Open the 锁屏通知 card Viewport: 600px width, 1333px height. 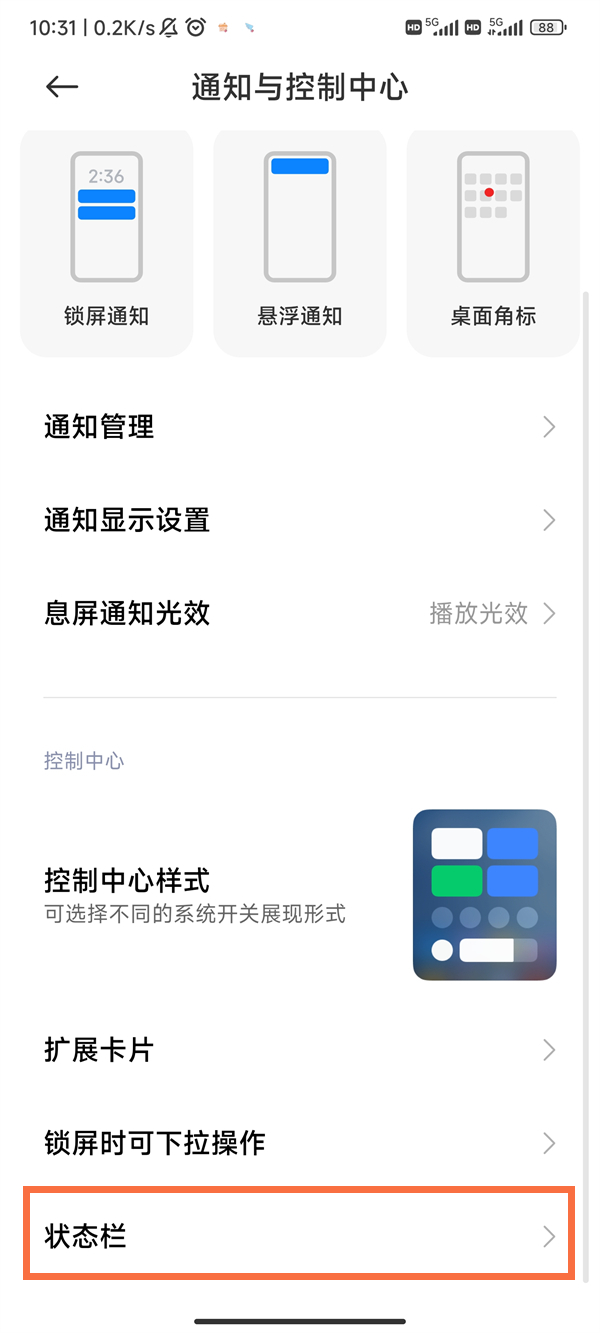pyautogui.click(x=106, y=242)
